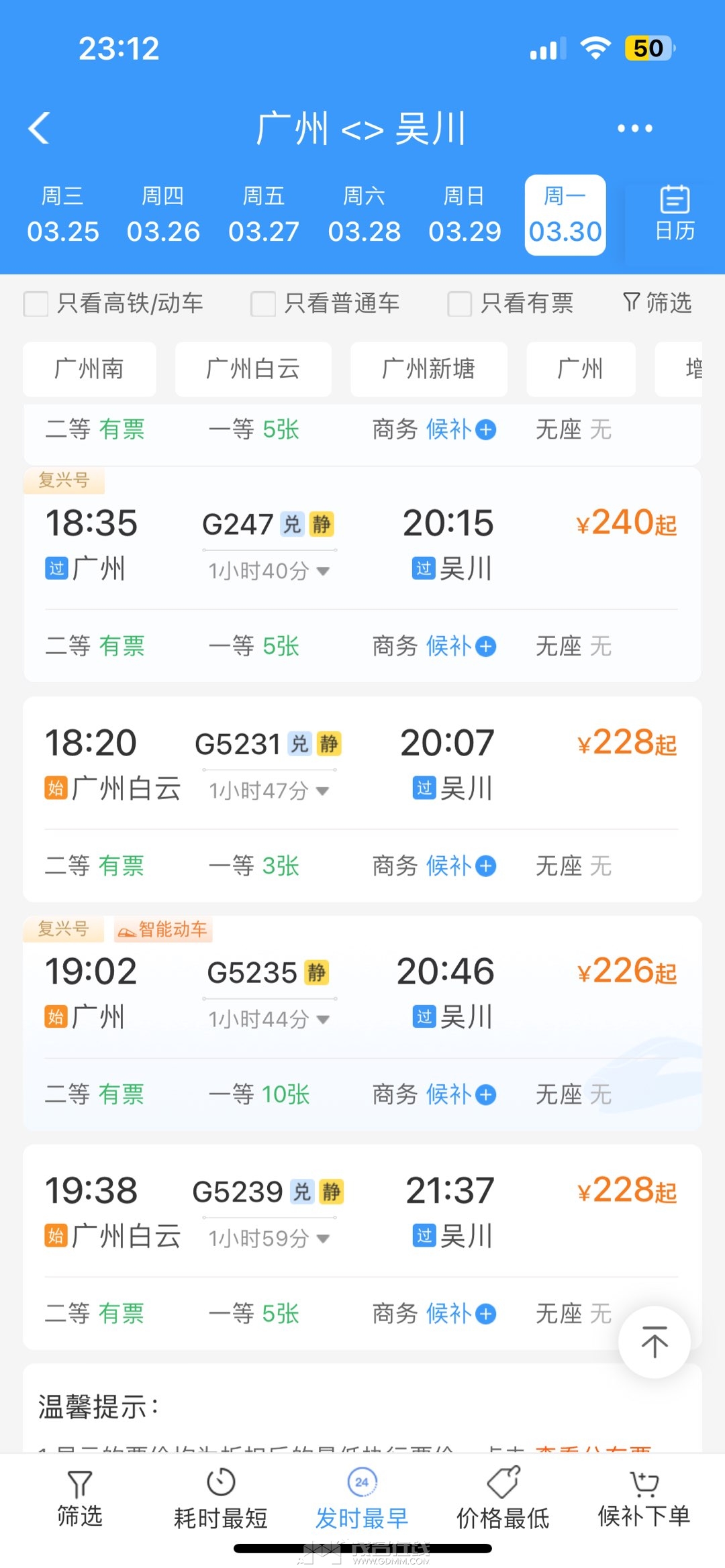Open 候补下单 from the bottom bar
Image resolution: width=725 pixels, height=1568 pixels.
644,1499
